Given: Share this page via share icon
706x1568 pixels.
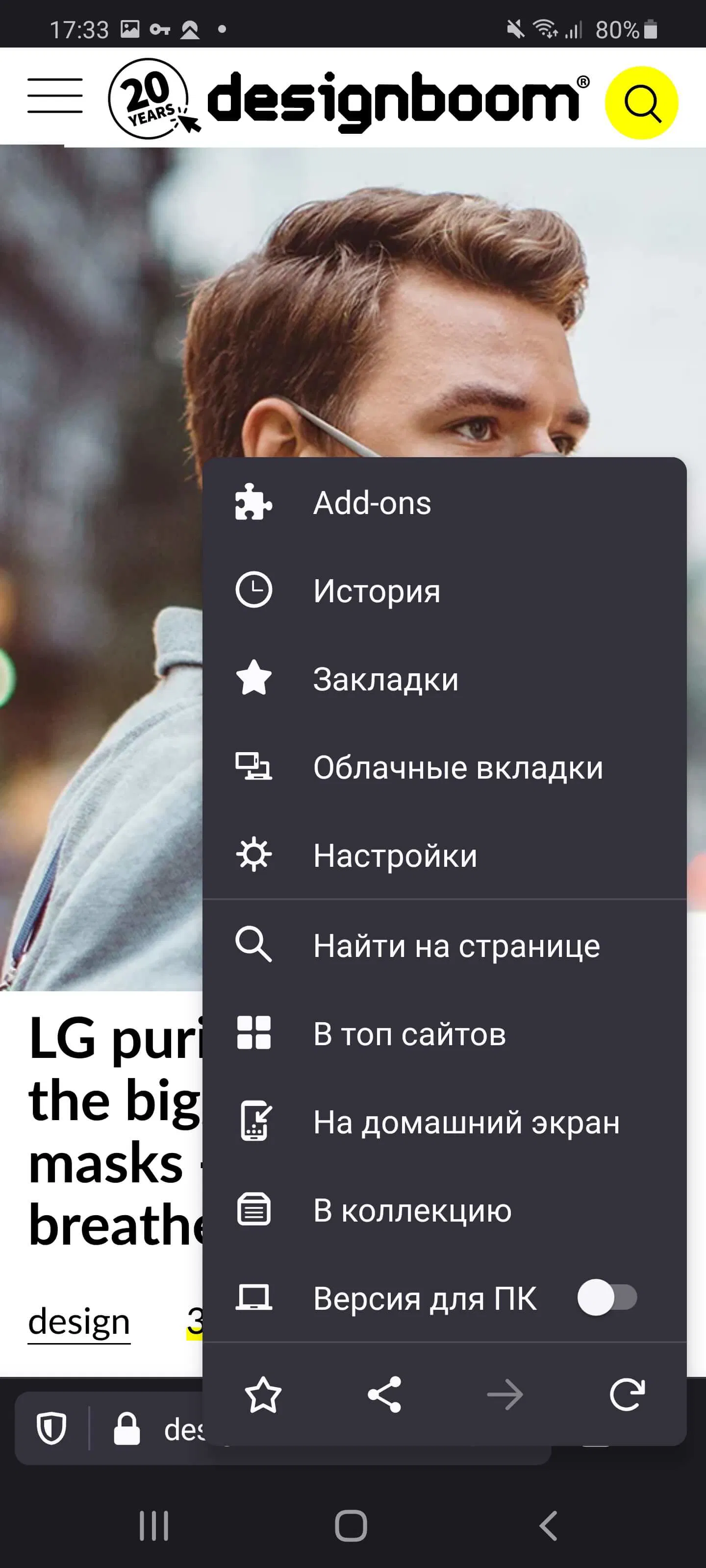Looking at the screenshot, I should pyautogui.click(x=384, y=1395).
